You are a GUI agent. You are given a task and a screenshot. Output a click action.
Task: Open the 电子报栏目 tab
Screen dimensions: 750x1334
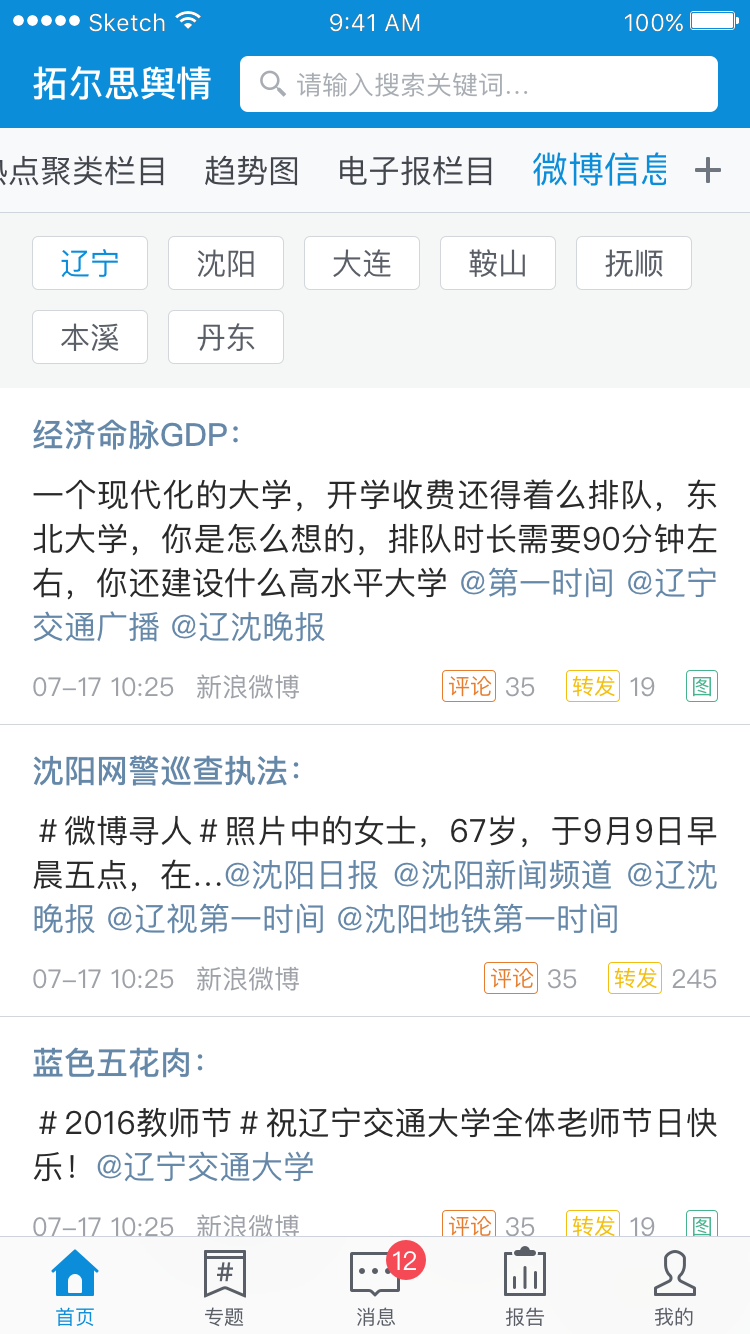(x=416, y=171)
